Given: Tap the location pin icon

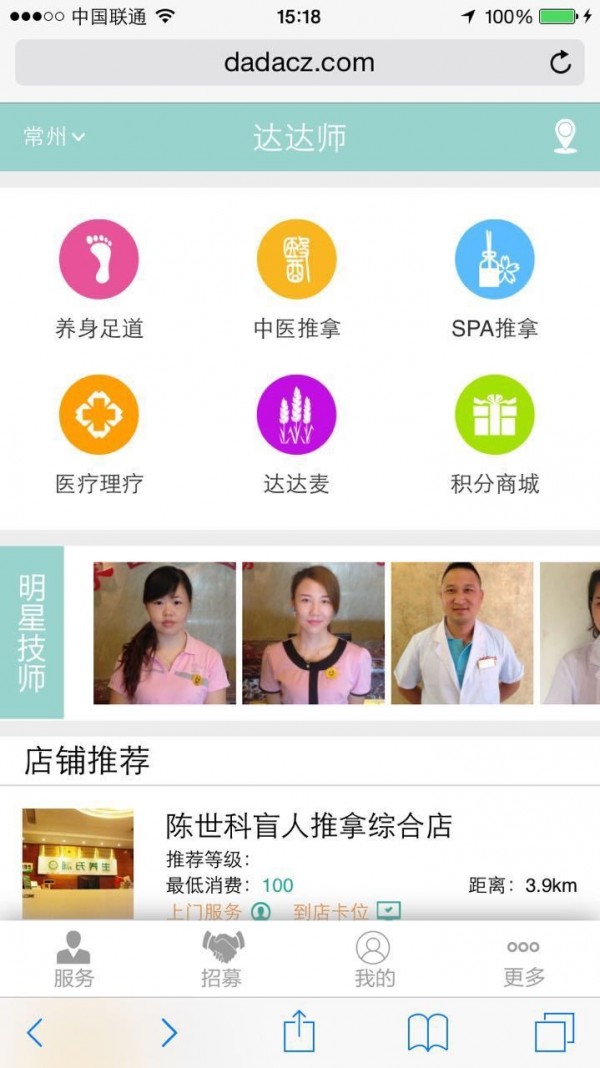Looking at the screenshot, I should 565,137.
